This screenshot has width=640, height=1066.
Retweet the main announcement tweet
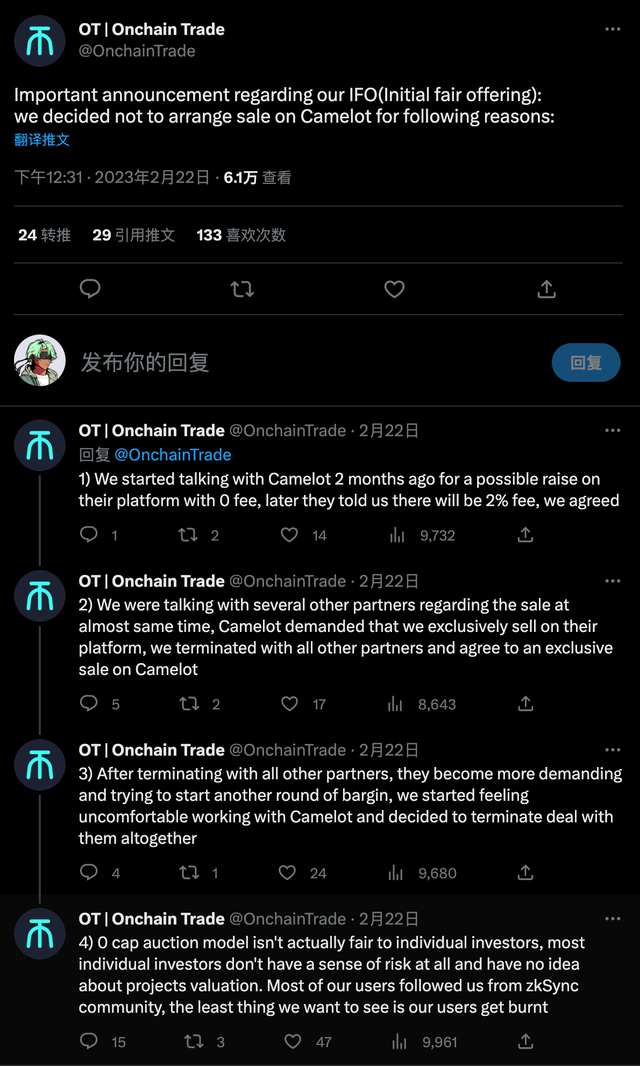[x=242, y=289]
